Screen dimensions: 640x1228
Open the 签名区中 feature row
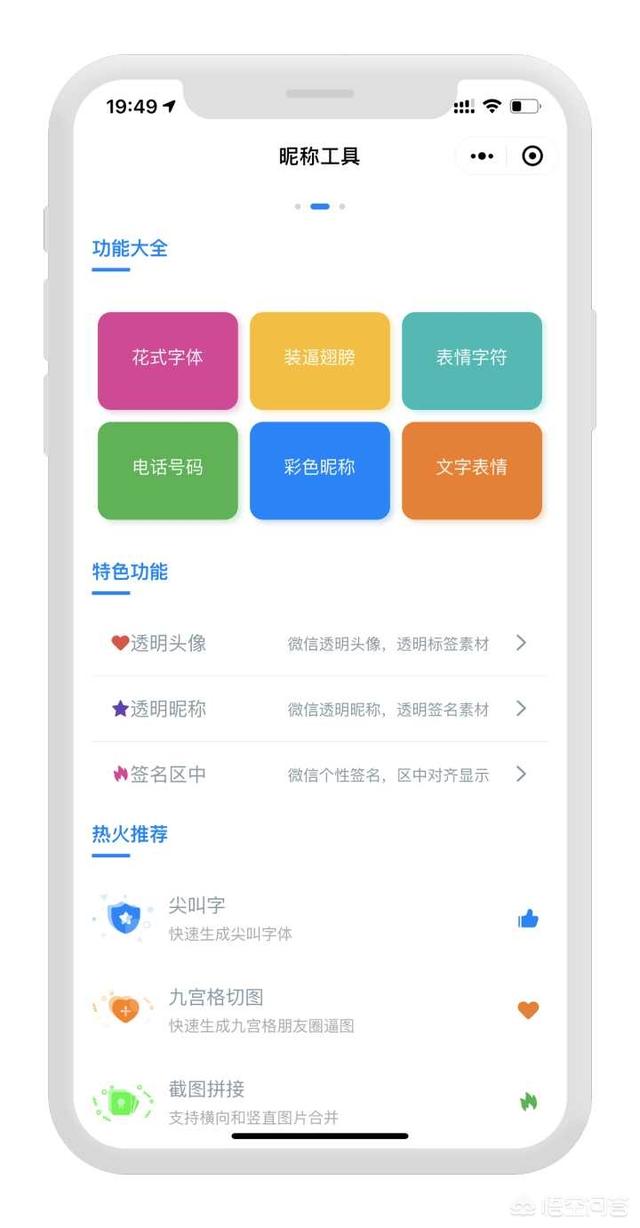tap(320, 774)
